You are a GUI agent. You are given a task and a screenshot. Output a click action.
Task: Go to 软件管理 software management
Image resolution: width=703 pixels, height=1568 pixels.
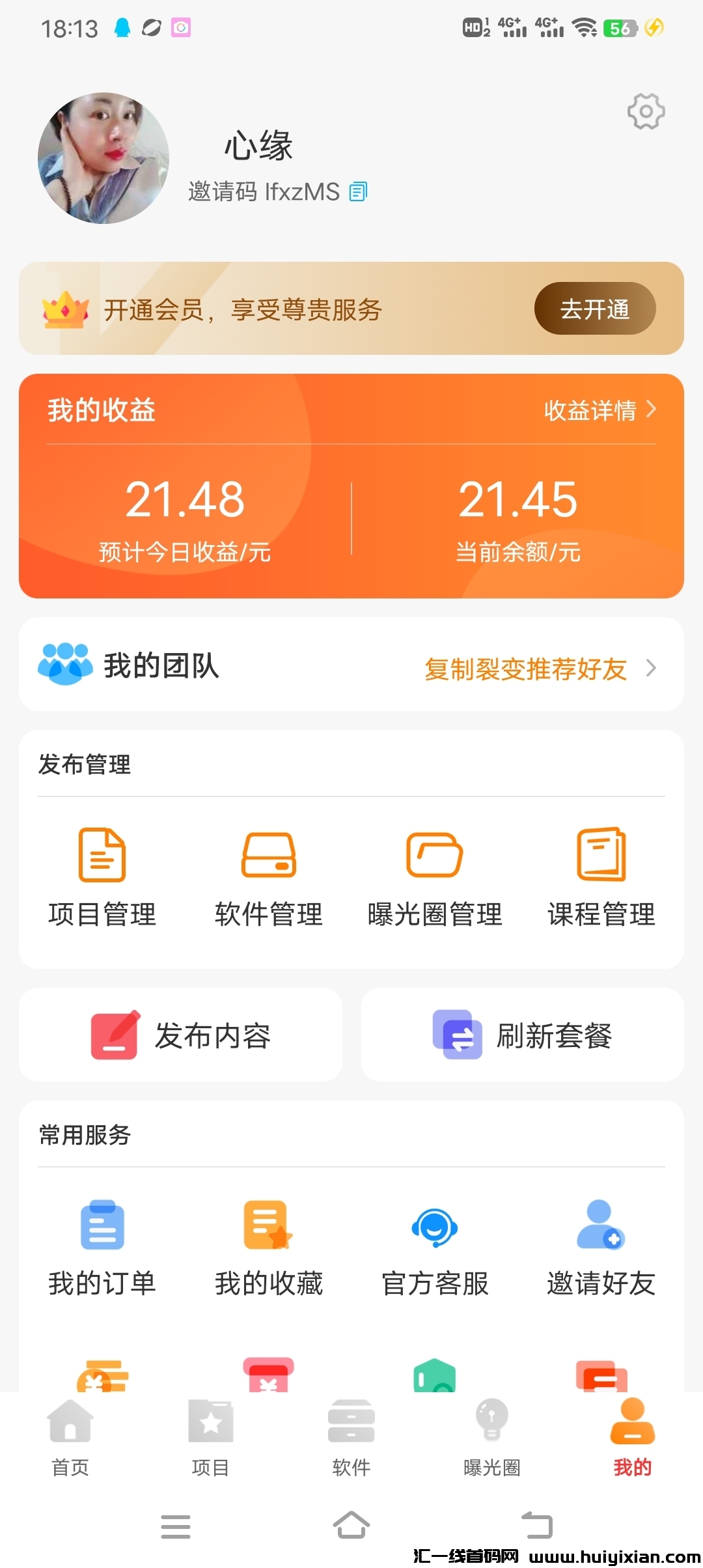pos(269,876)
